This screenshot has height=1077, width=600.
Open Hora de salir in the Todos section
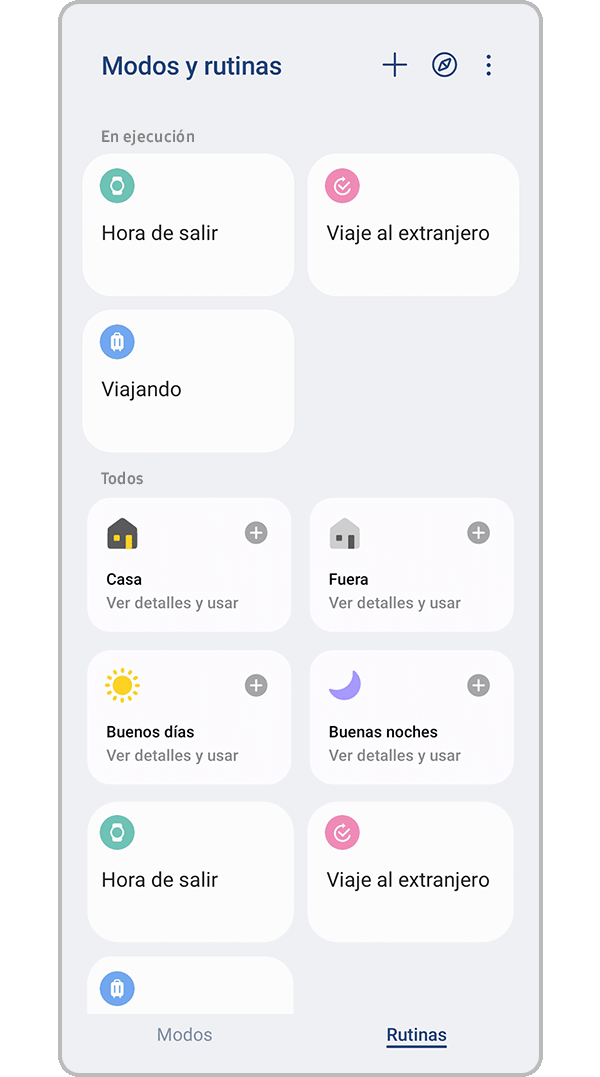188,872
